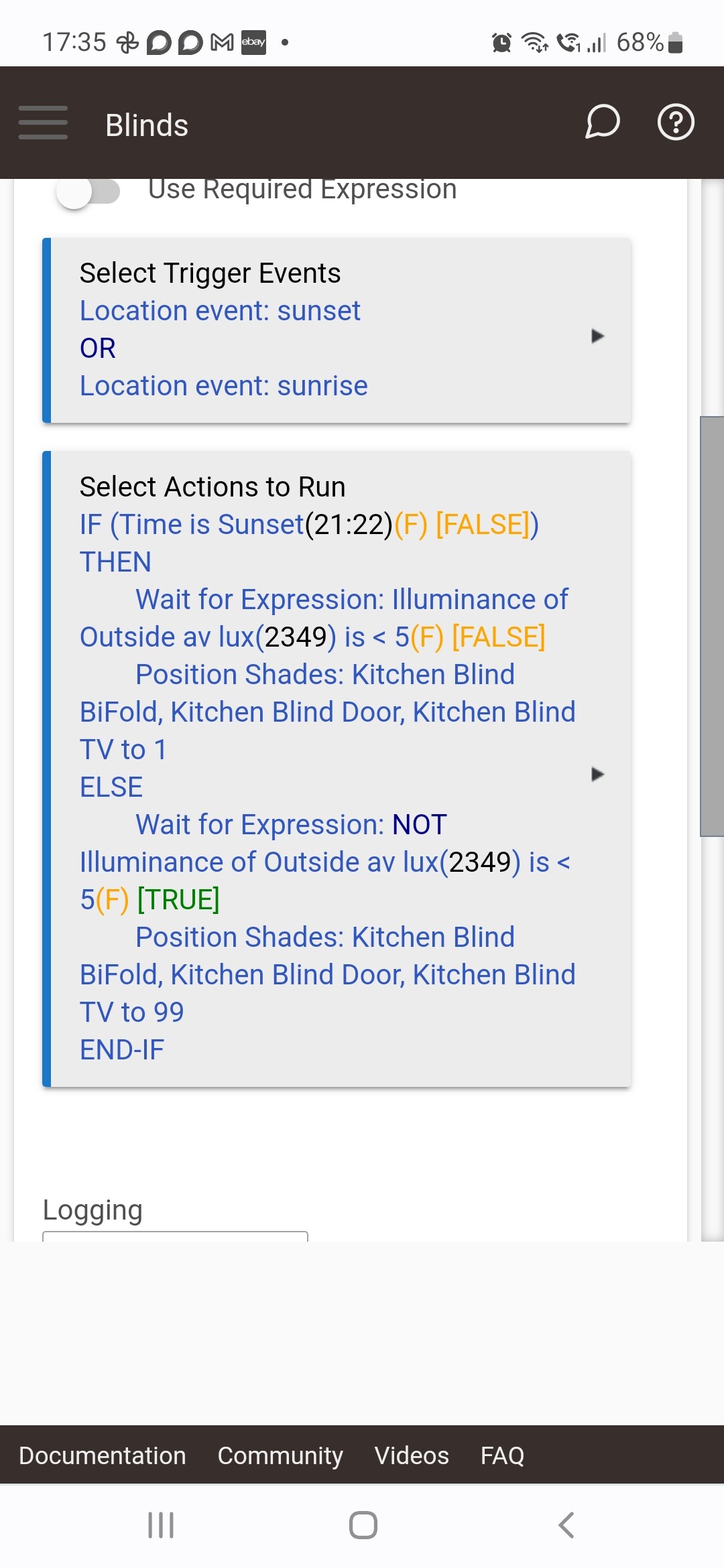Viewport: 724px width, 1568px height.
Task: Open the Videos link
Action: pyautogui.click(x=412, y=1455)
